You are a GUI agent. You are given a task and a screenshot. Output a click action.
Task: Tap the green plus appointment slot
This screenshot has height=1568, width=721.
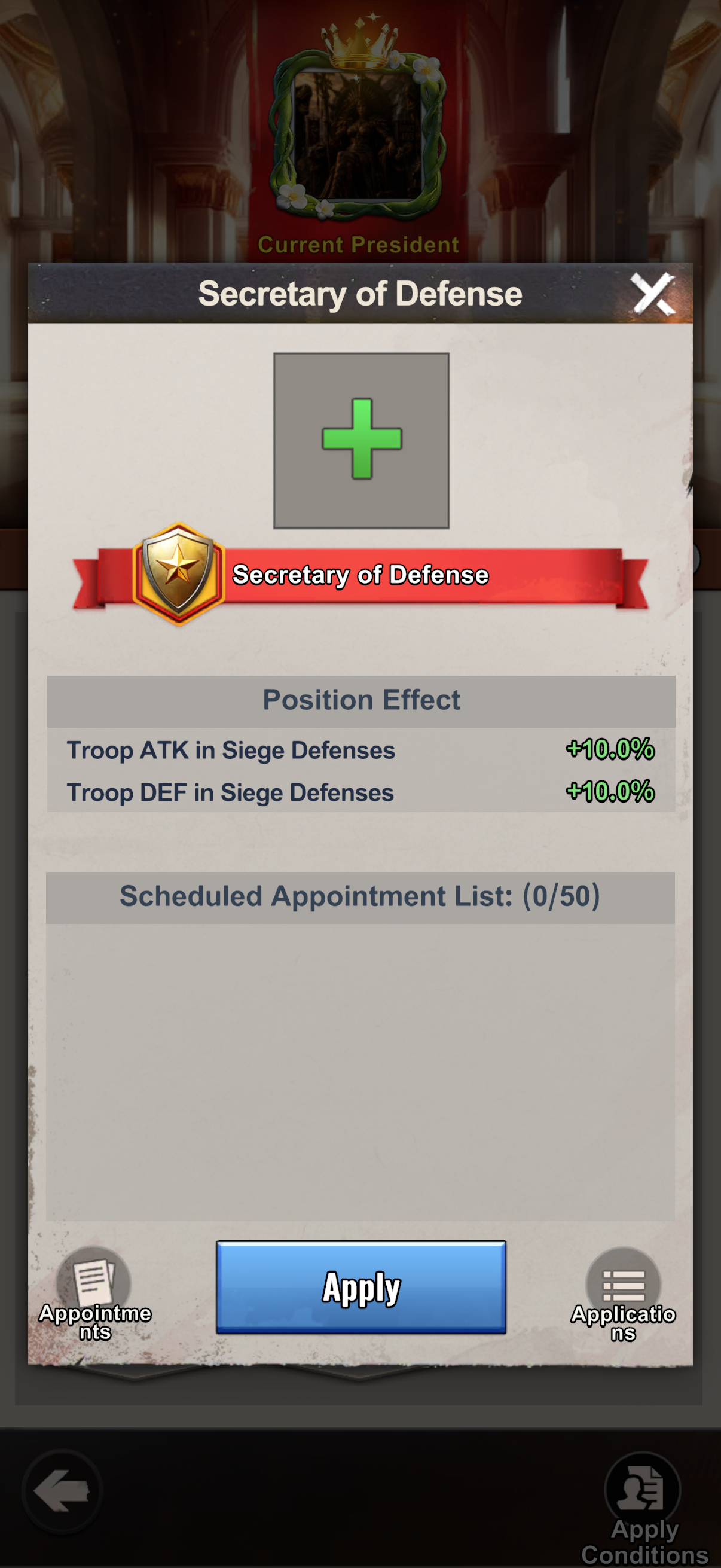pos(362,440)
